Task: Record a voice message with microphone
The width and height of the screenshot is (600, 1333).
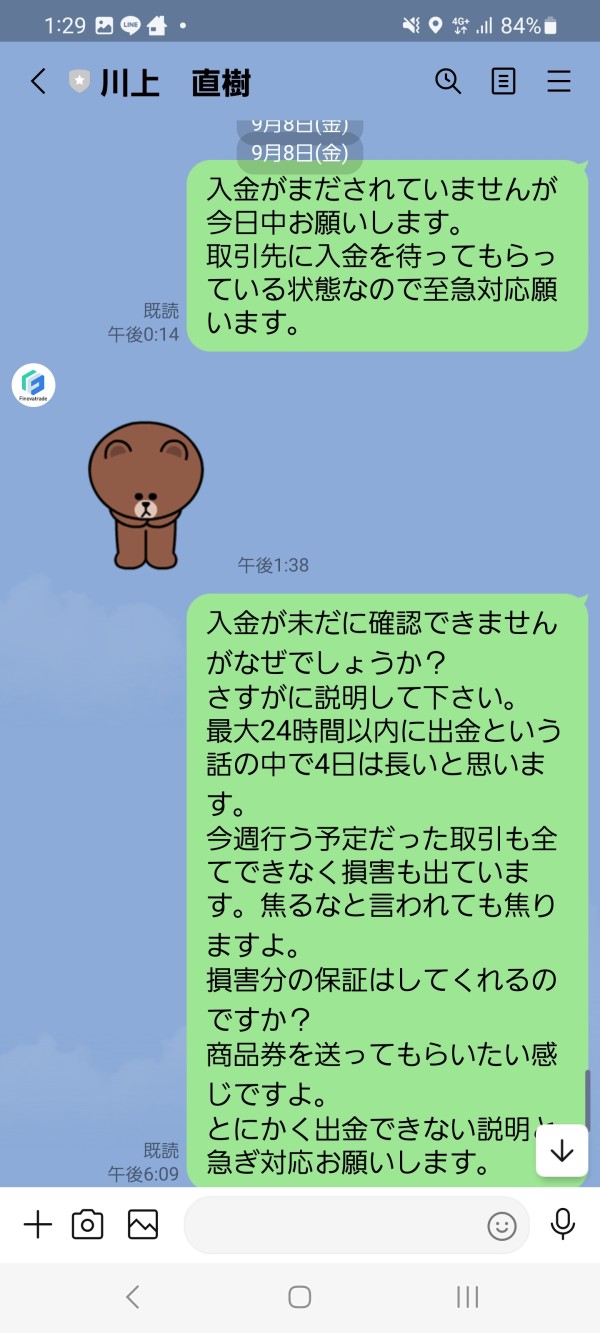Action: 563,1224
